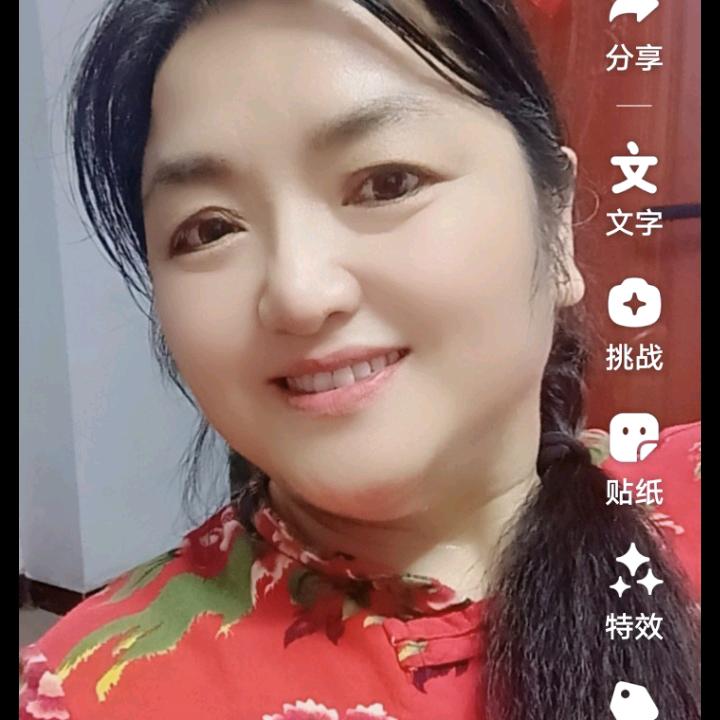Open the 挑战 challenge option

click(x=634, y=305)
